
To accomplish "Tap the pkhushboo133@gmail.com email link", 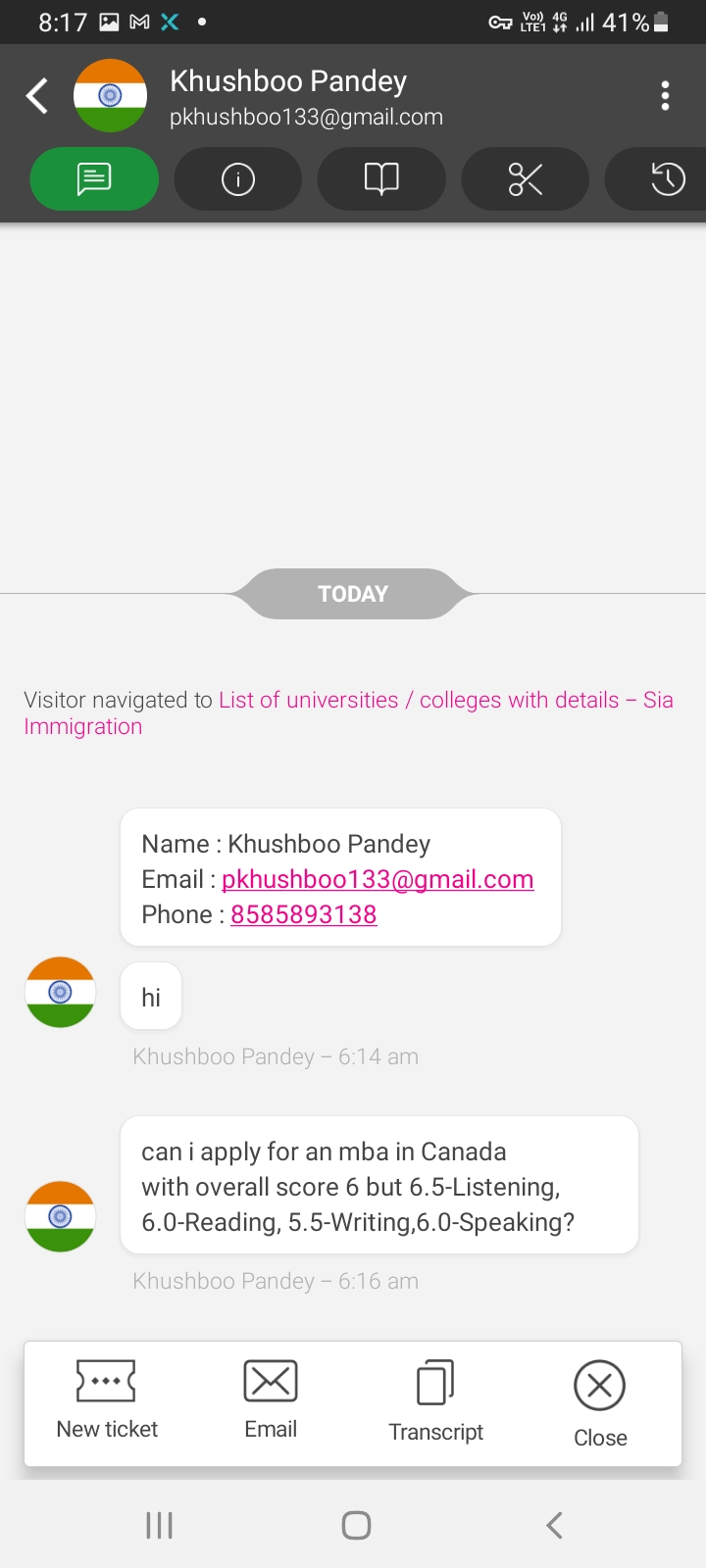I will pyautogui.click(x=378, y=879).
